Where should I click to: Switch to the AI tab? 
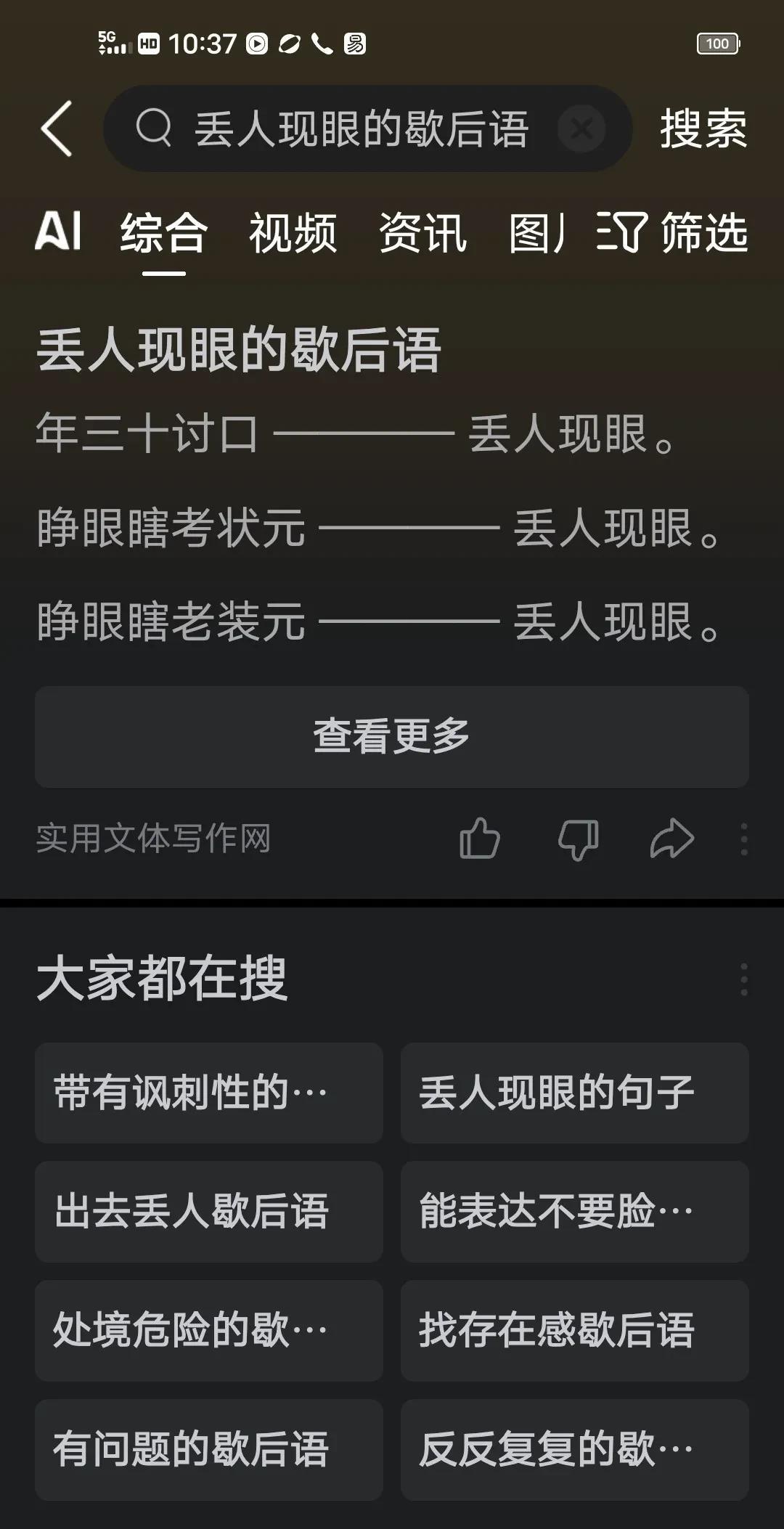click(x=58, y=232)
